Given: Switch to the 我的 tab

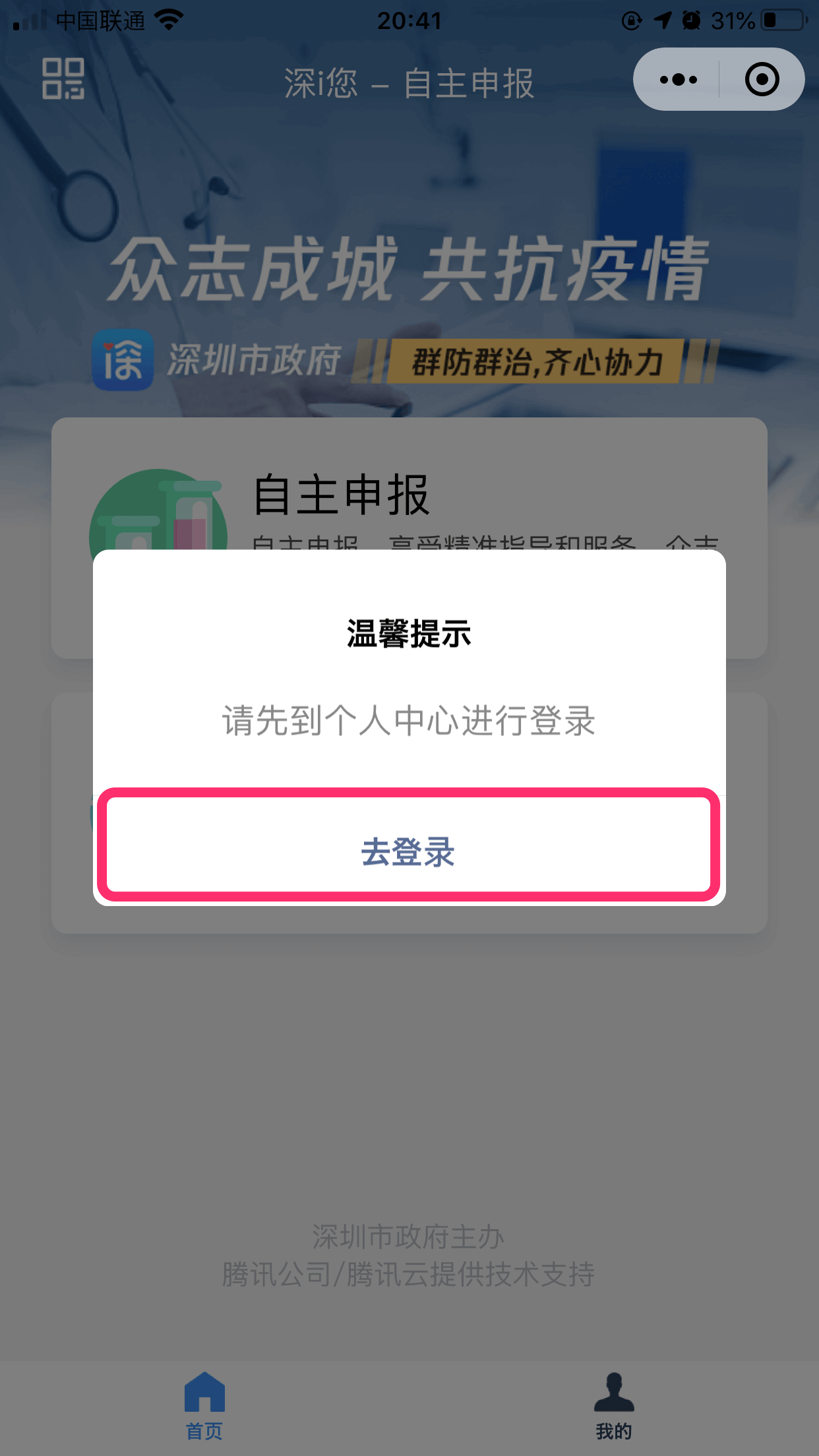Looking at the screenshot, I should [614, 1406].
